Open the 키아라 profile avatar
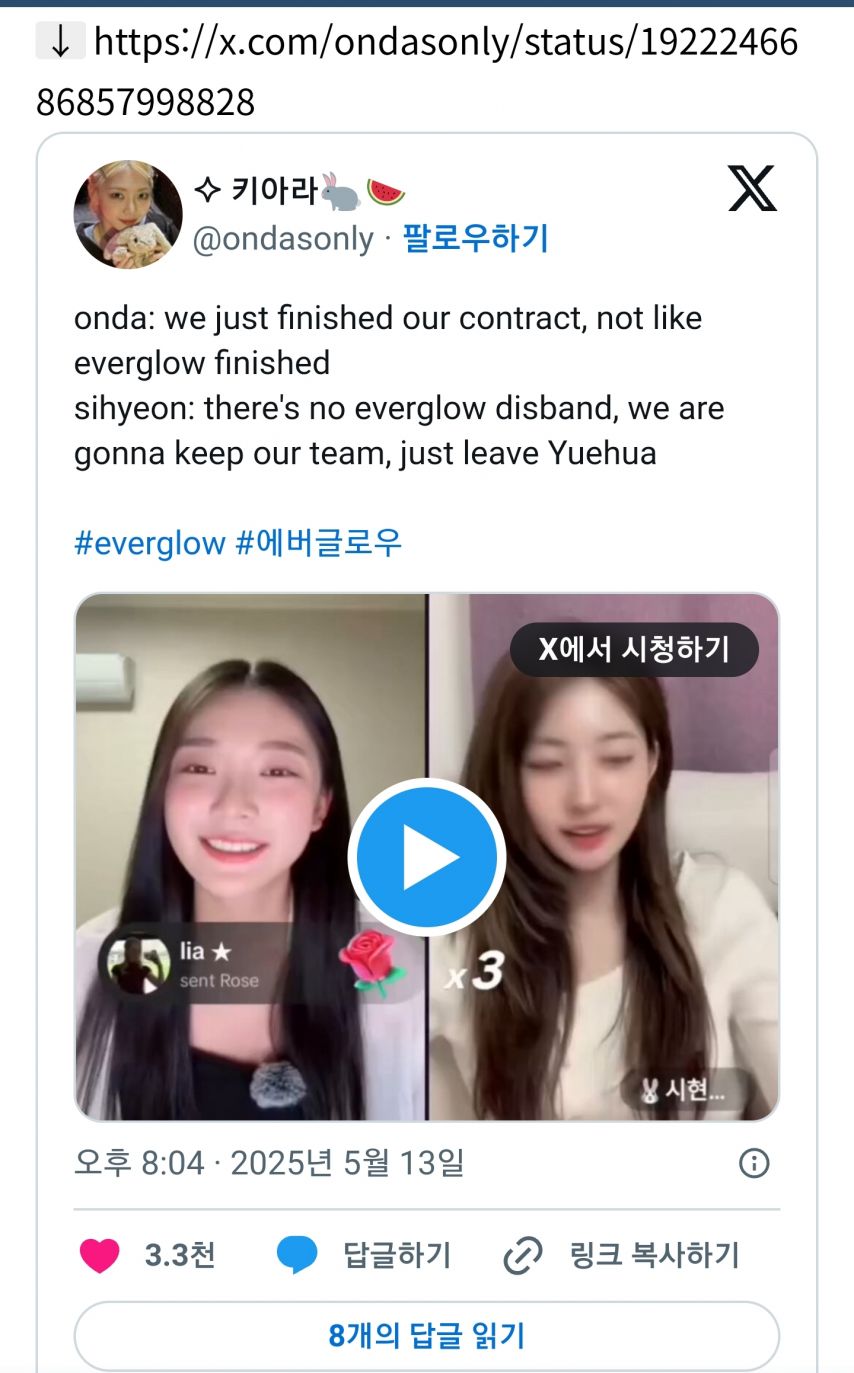The width and height of the screenshot is (854, 1373). click(128, 214)
